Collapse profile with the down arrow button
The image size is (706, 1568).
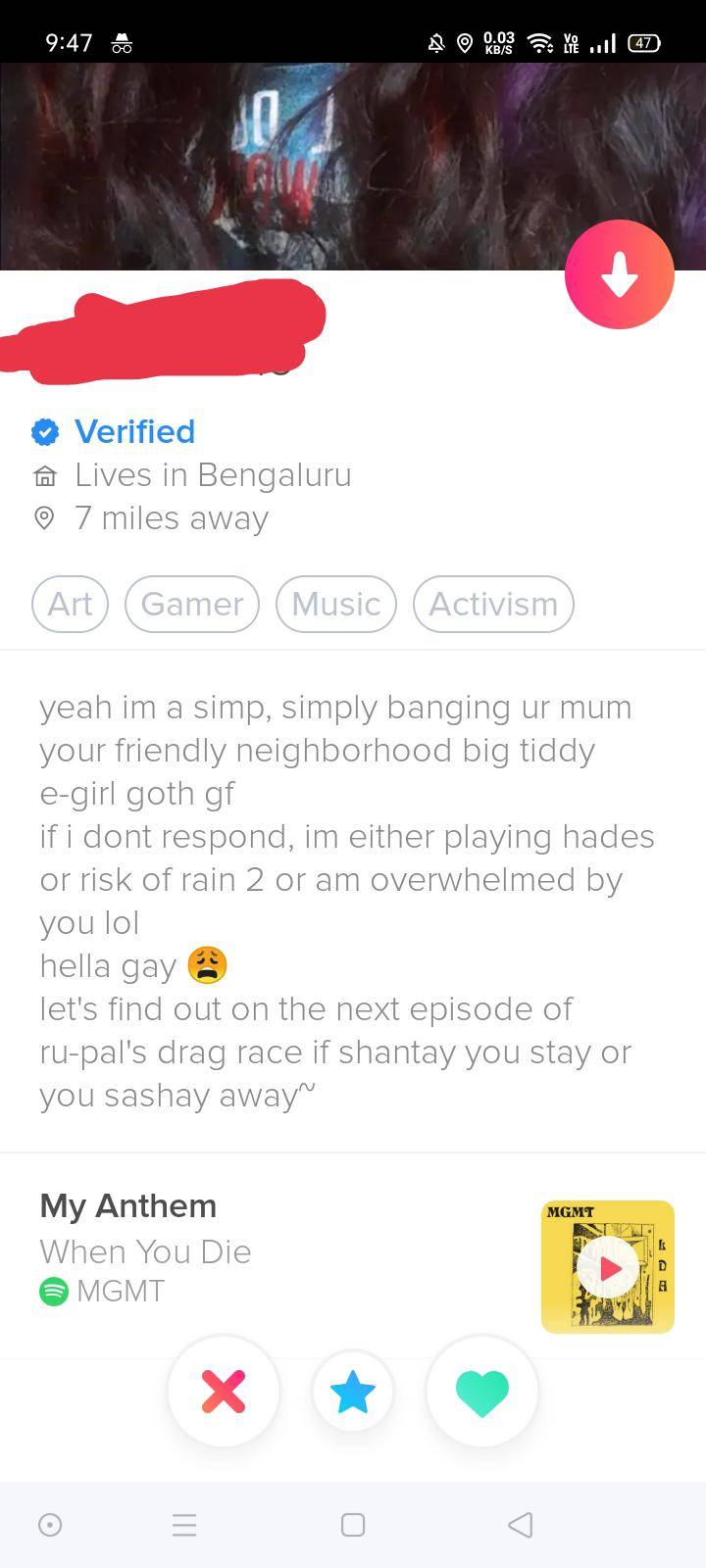pyautogui.click(x=619, y=274)
